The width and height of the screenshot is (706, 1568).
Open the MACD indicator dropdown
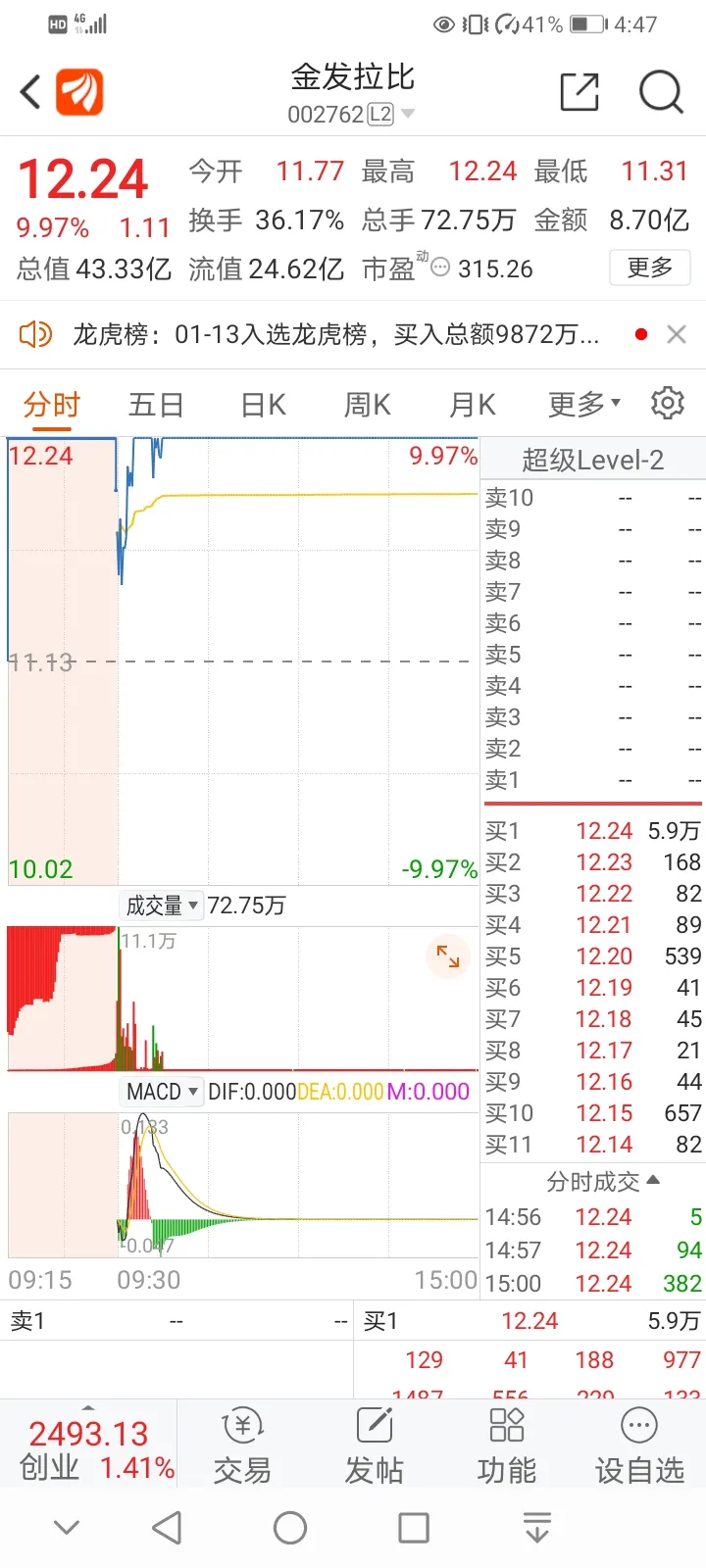(162, 1092)
